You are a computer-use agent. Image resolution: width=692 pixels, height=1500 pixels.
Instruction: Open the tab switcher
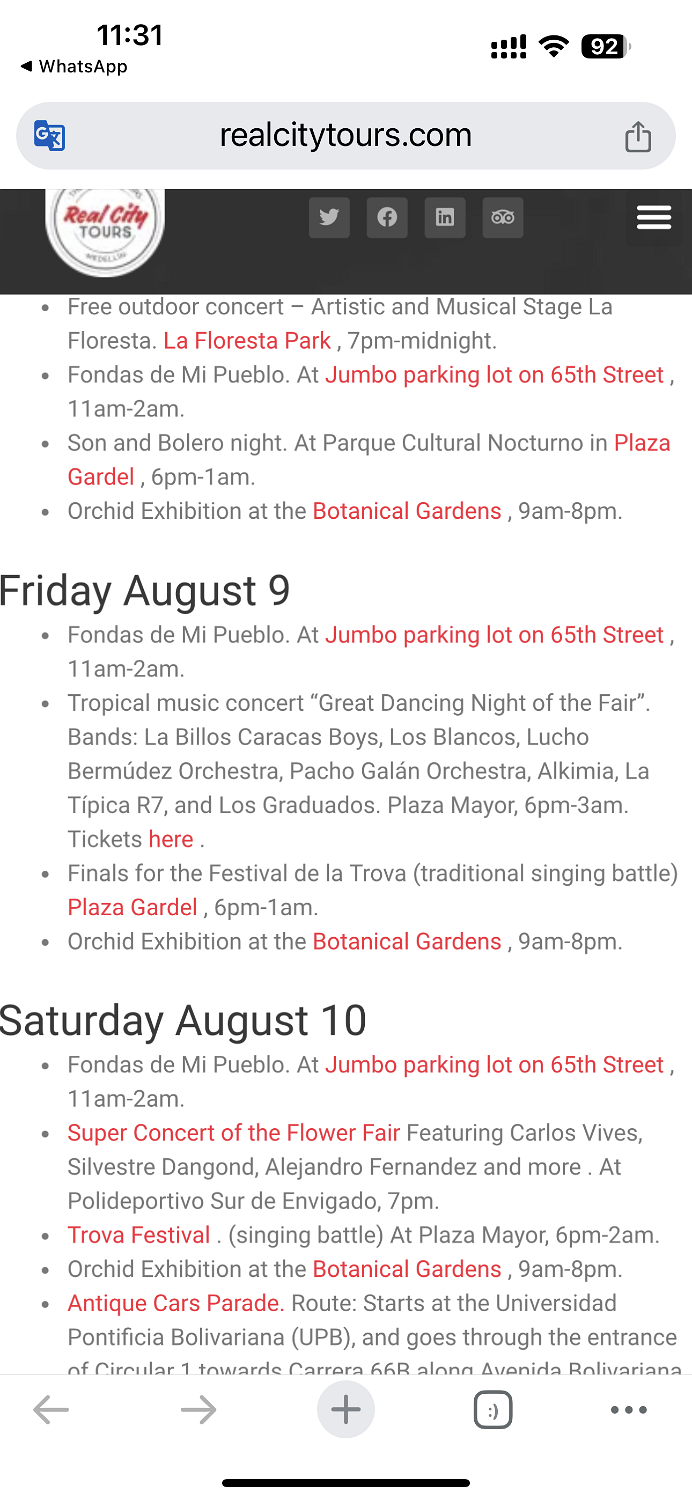tap(492, 1411)
